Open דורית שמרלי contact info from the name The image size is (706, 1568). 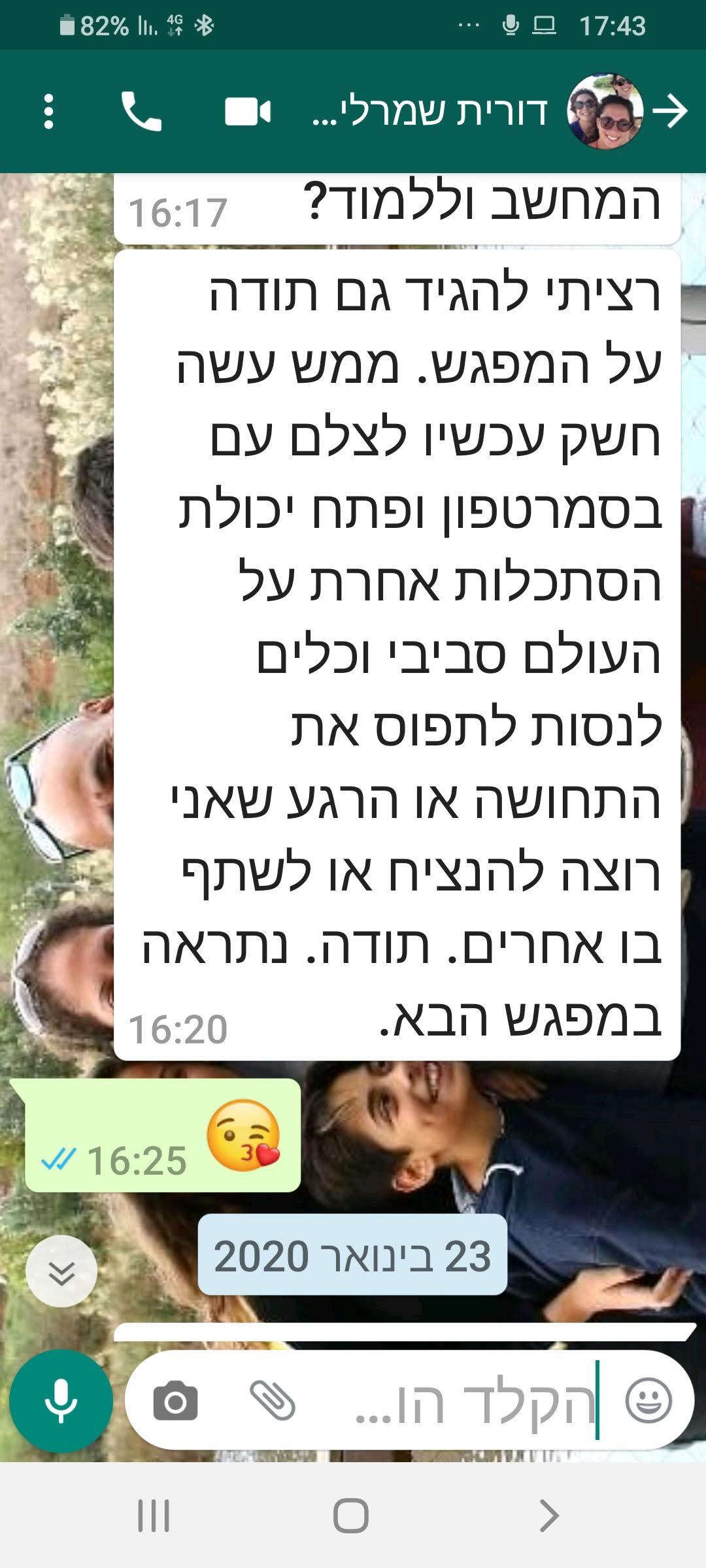pyautogui.click(x=429, y=112)
